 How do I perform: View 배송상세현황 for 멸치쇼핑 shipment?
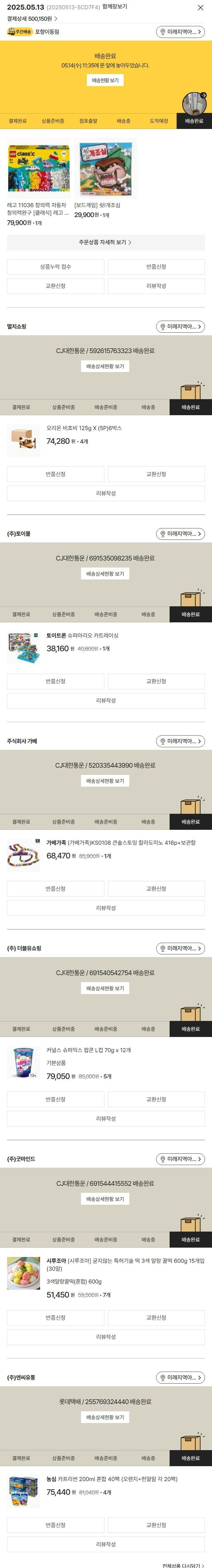pyautogui.click(x=105, y=366)
